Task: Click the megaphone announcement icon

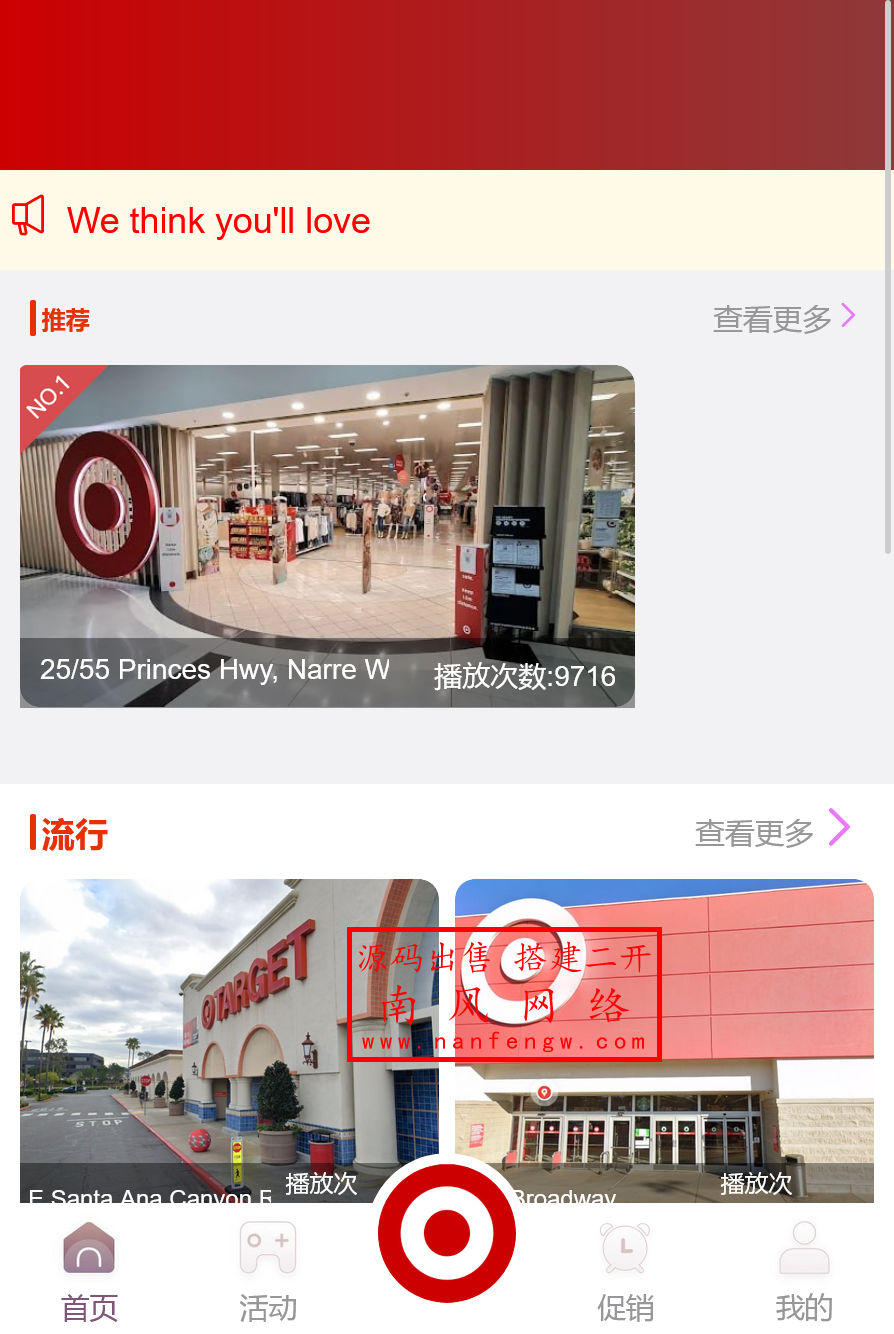Action: coord(29,214)
